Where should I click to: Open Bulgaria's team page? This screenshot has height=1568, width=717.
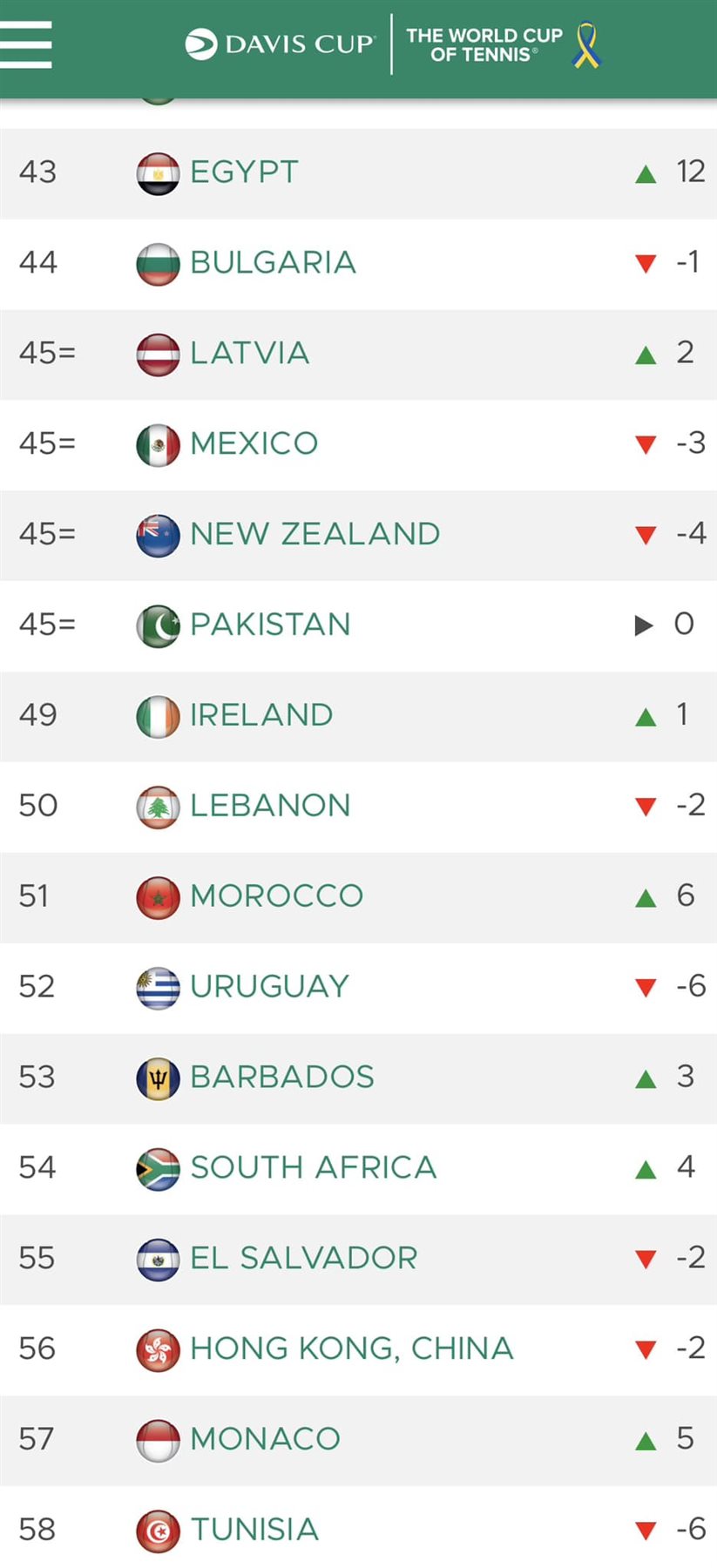[273, 263]
